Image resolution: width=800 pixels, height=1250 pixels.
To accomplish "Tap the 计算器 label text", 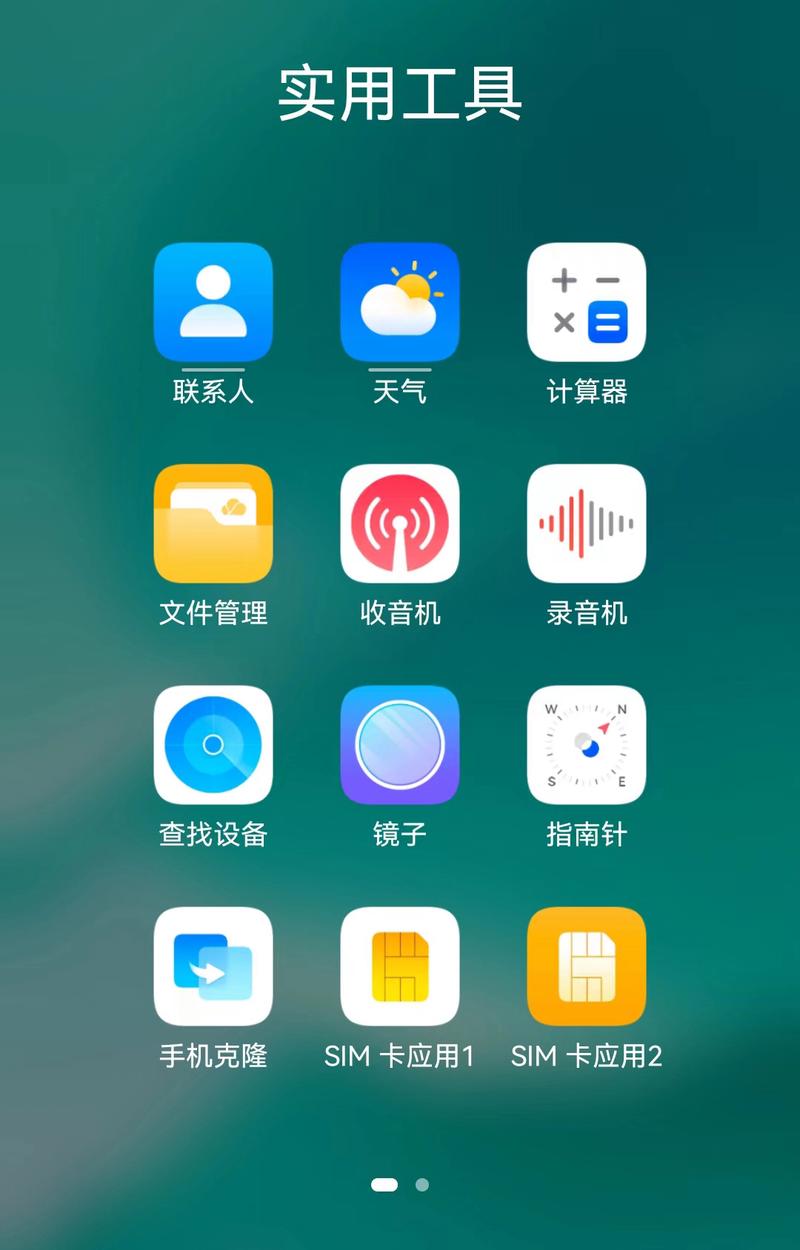I will pyautogui.click(x=586, y=392).
